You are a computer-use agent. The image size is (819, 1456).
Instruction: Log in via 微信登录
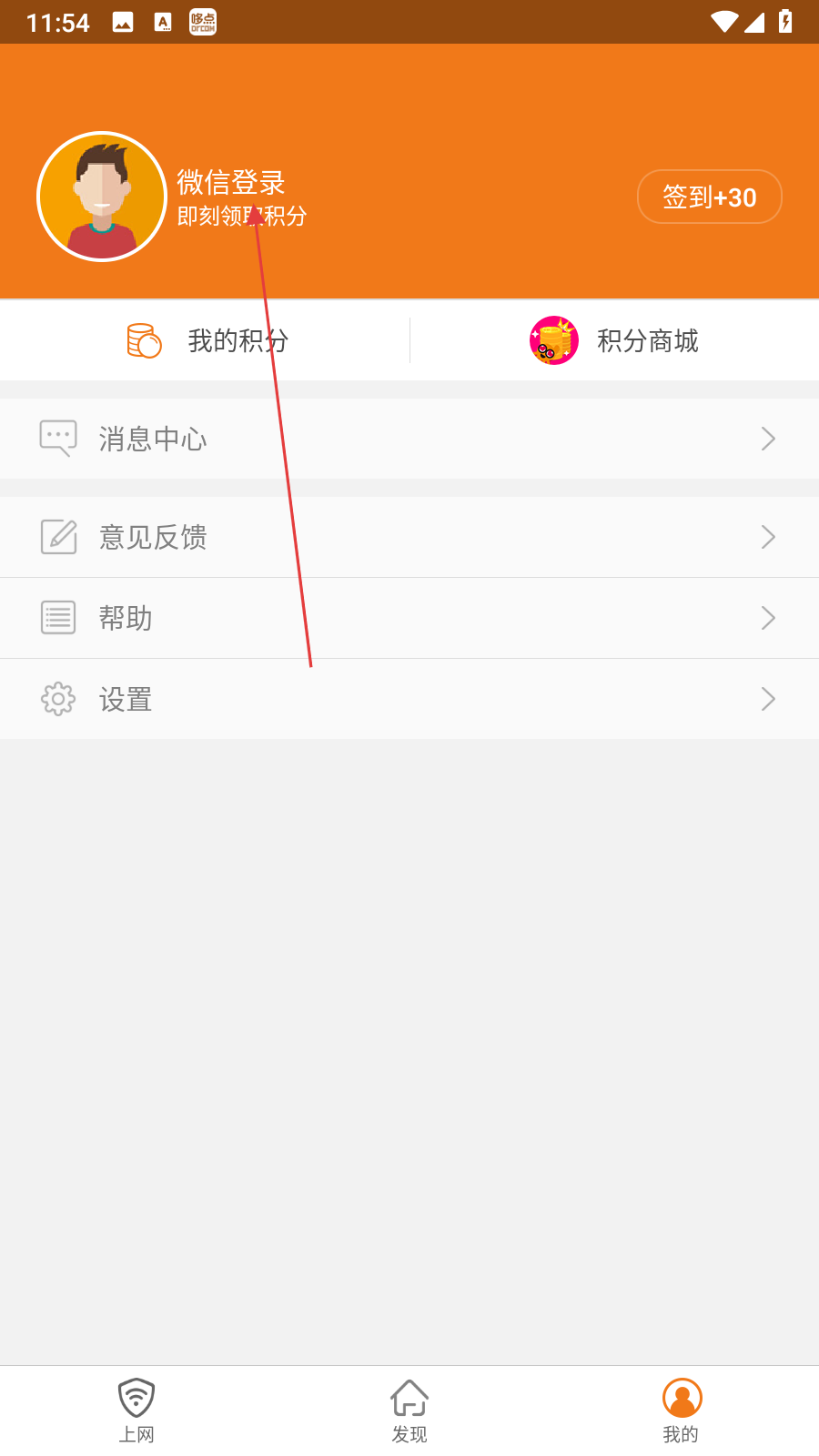click(x=231, y=183)
